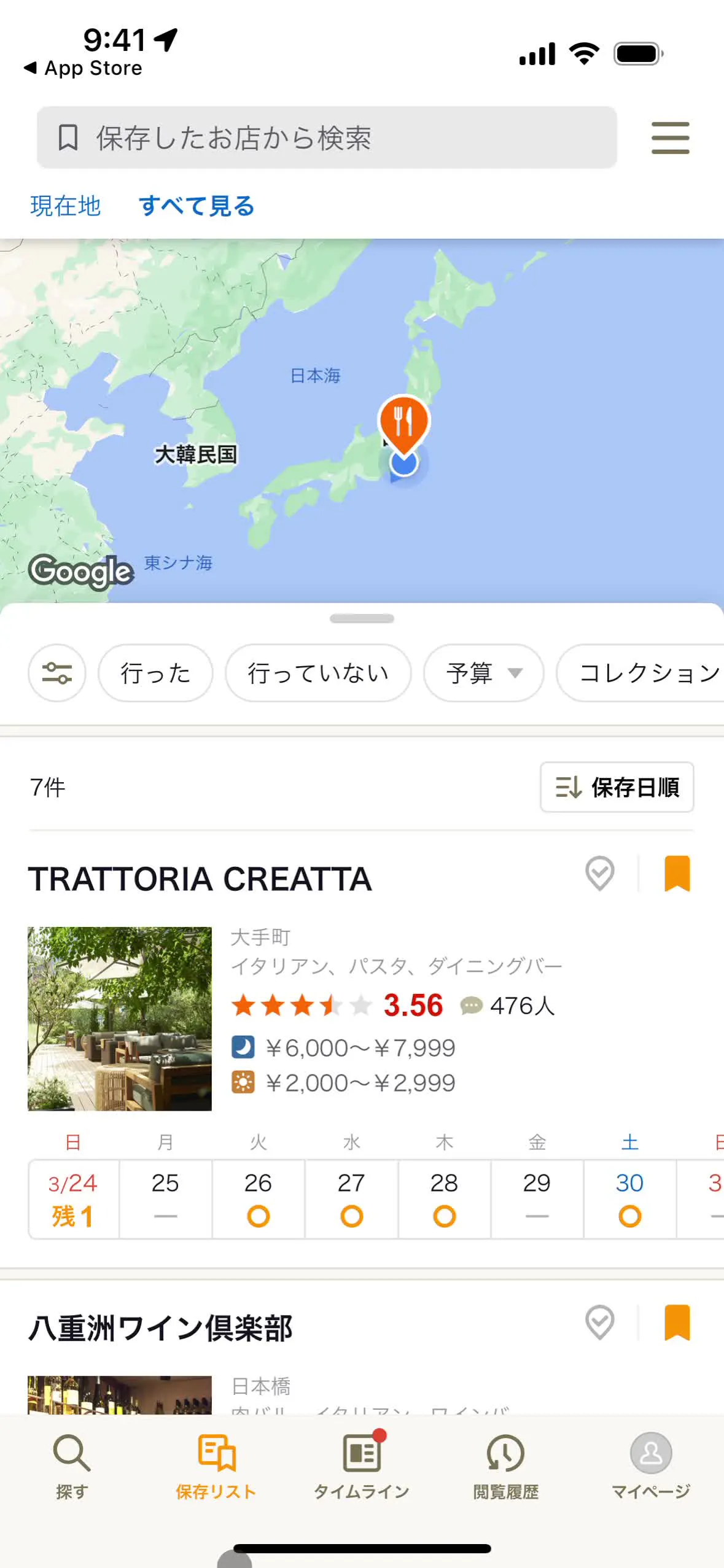
Task: Tap the すべて見る link
Action: pyautogui.click(x=197, y=206)
